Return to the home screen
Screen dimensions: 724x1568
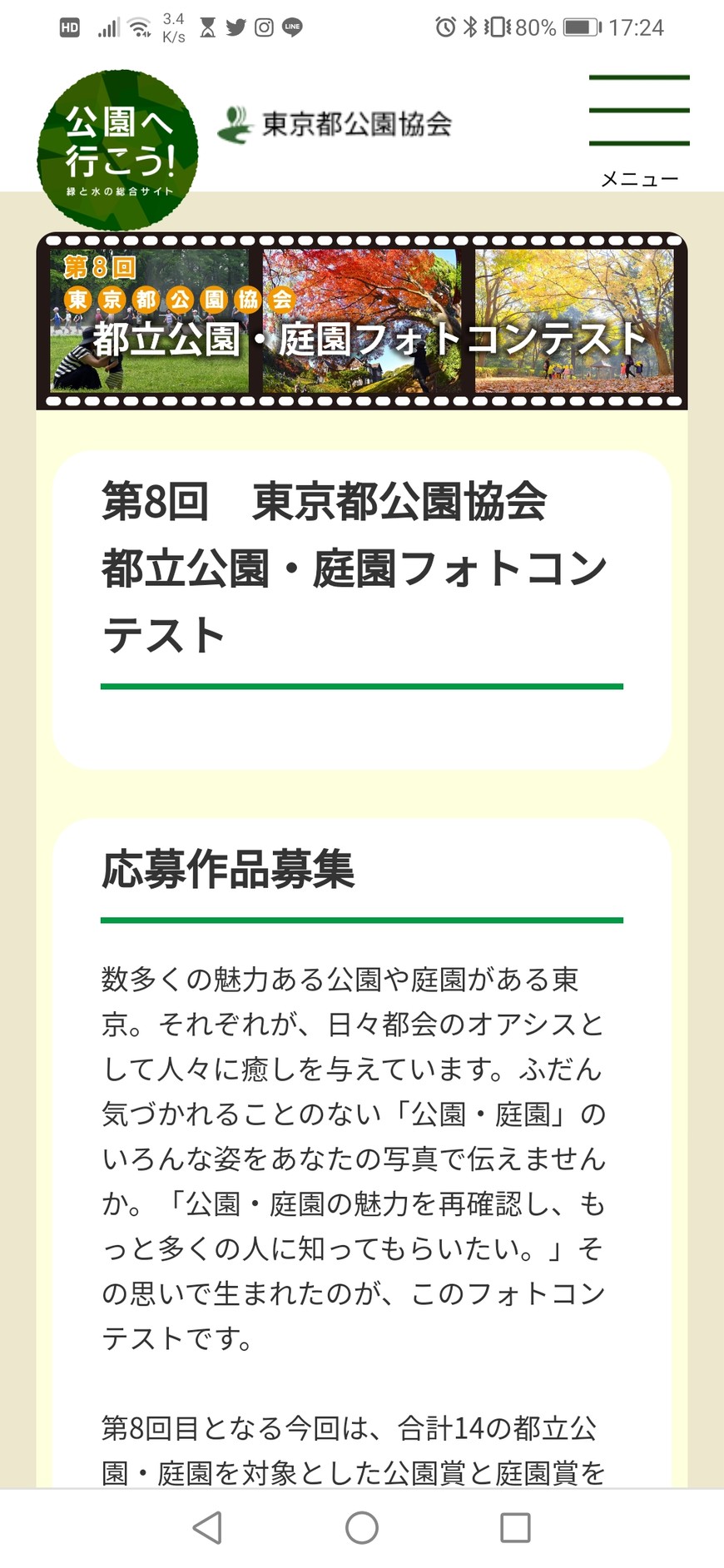(x=362, y=1528)
